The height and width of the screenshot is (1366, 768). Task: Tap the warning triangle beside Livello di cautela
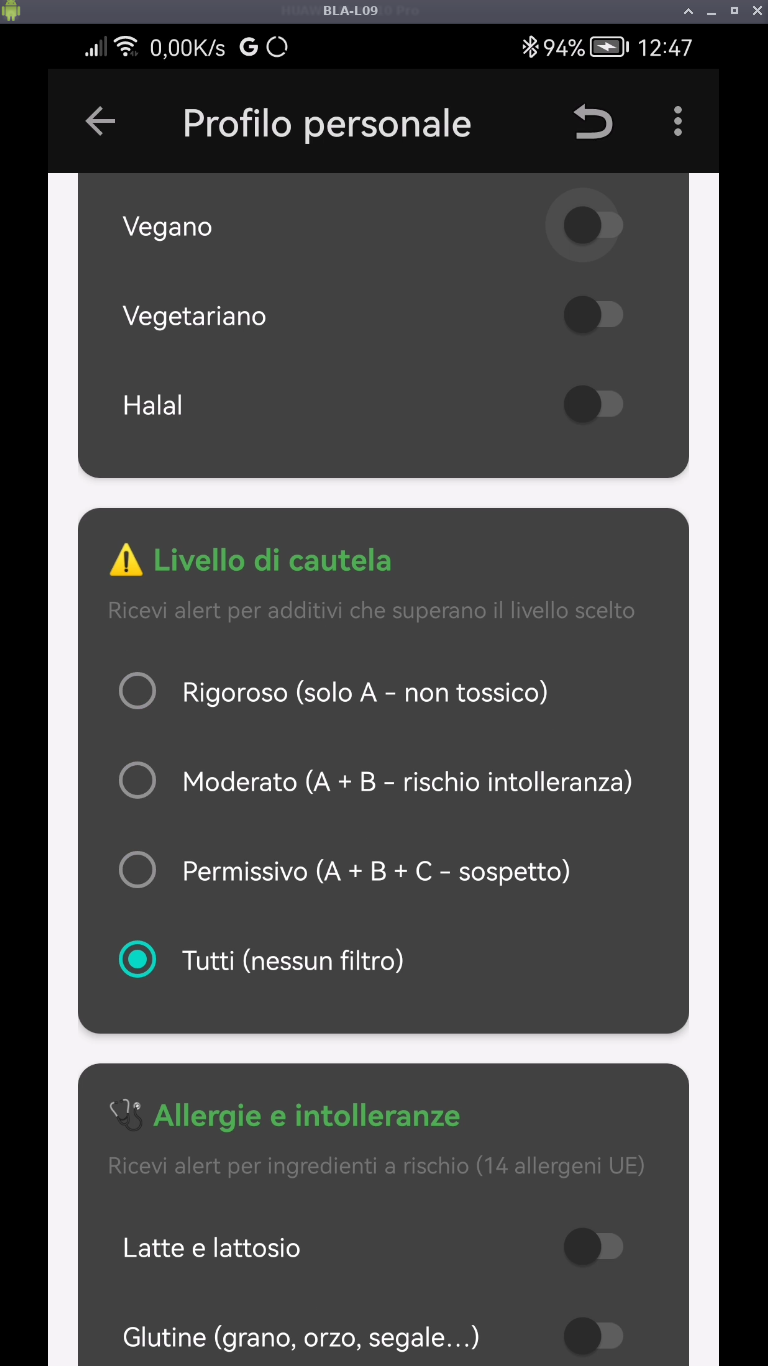[x=125, y=559]
